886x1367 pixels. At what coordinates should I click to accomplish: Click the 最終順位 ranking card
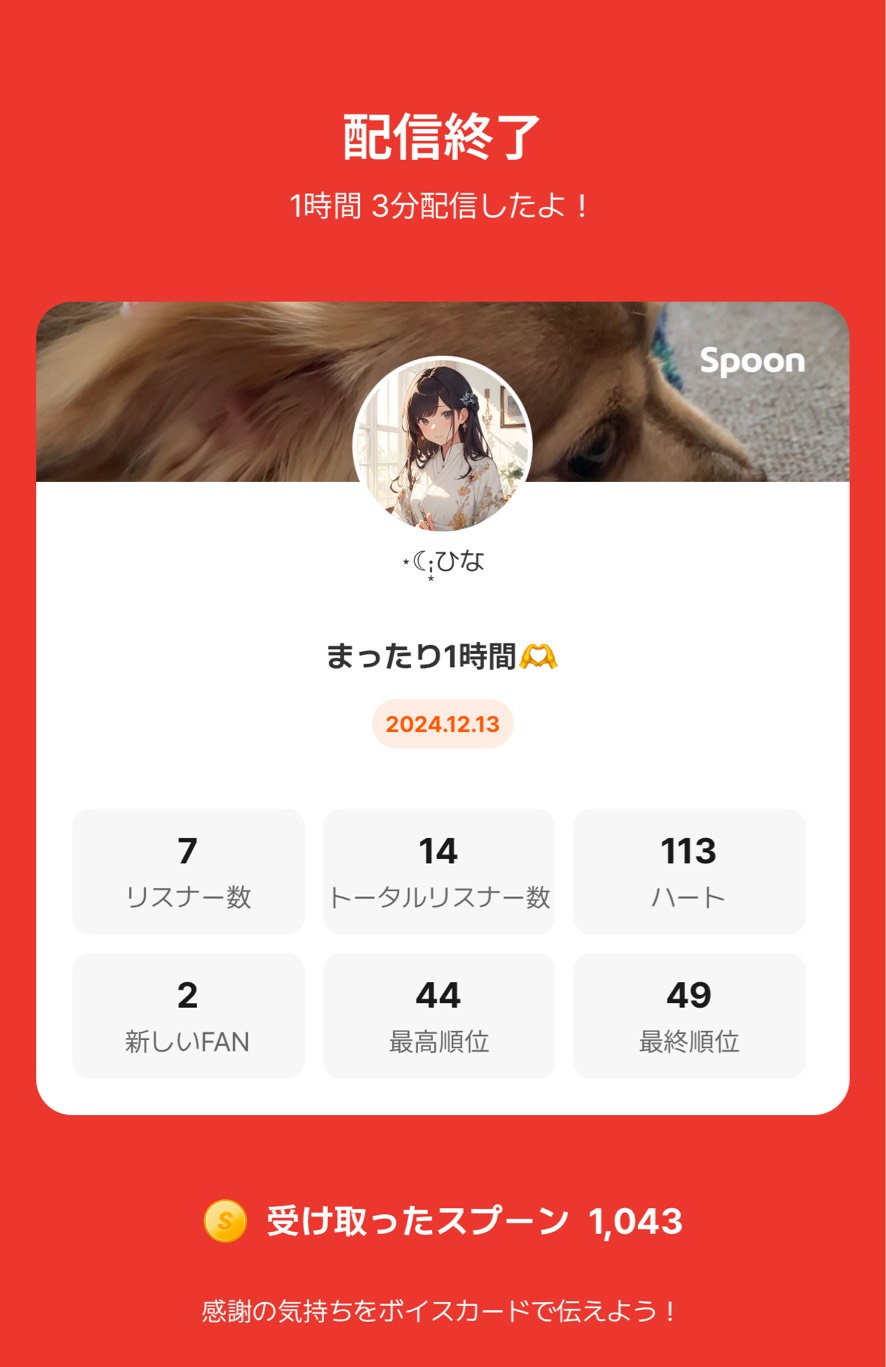689,1015
